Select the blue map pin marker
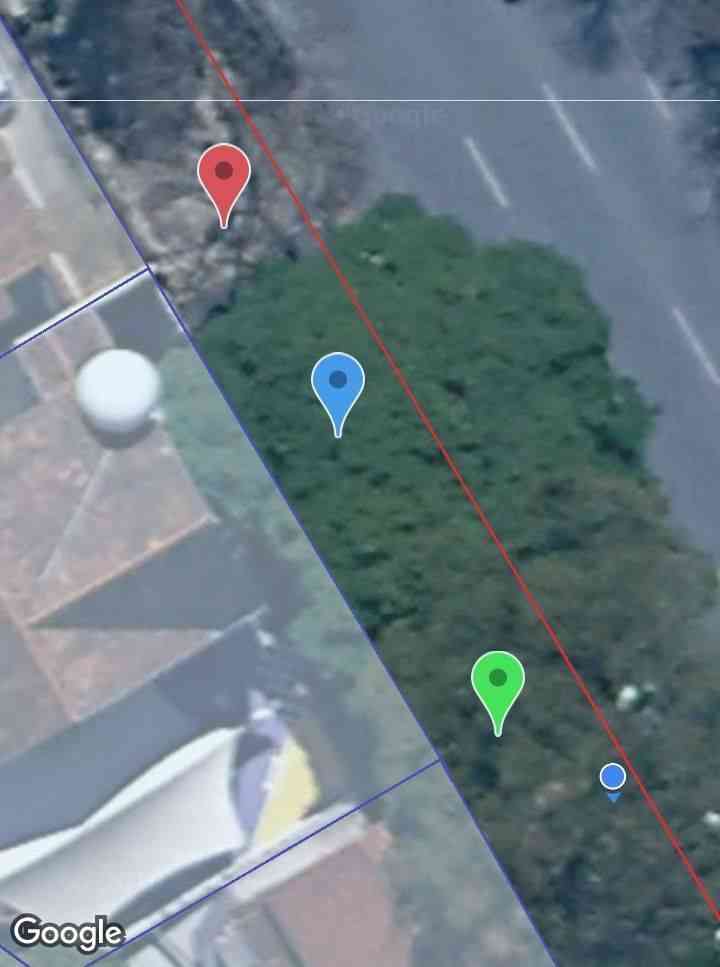720x967 pixels. (x=338, y=385)
